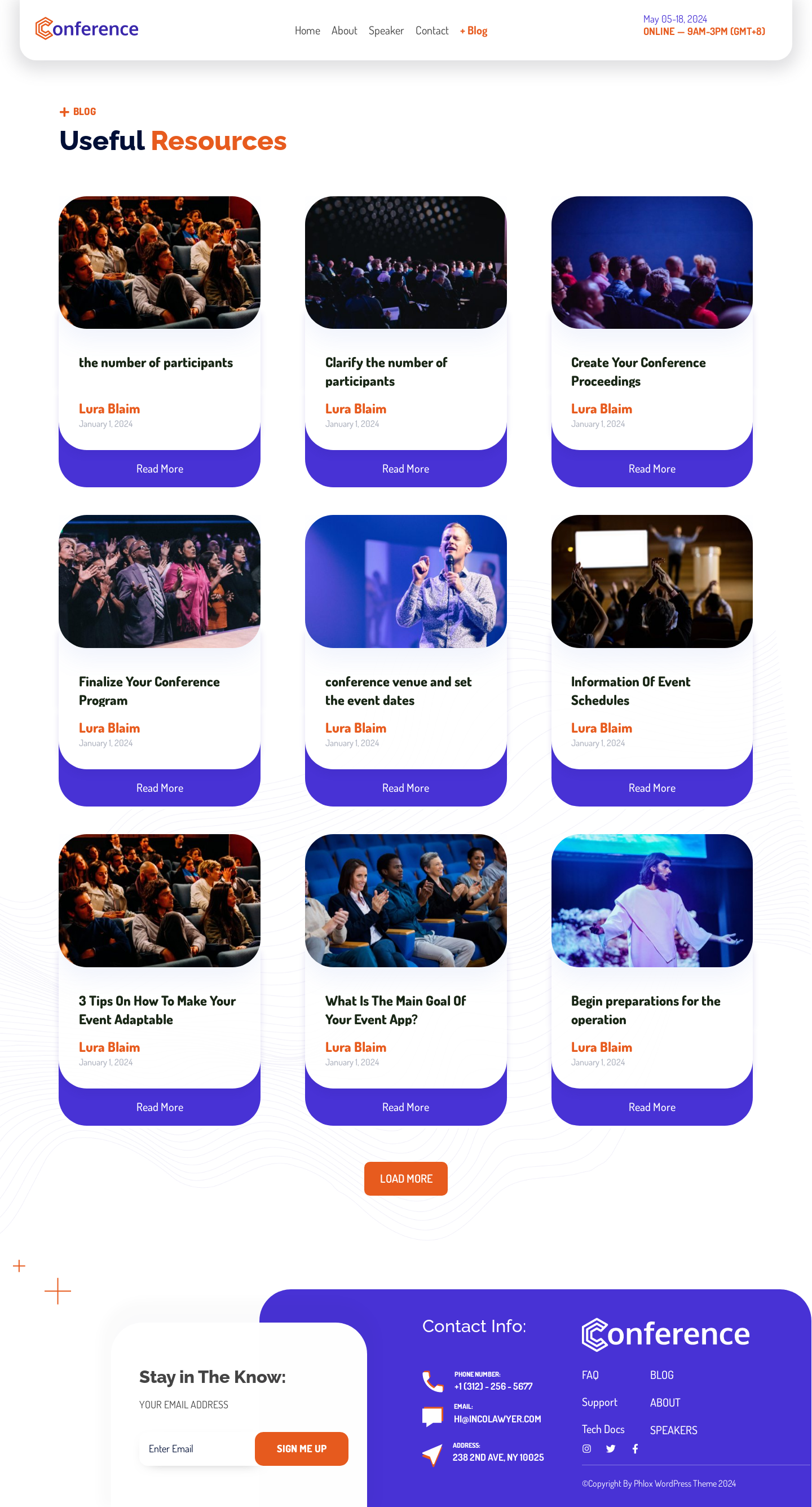Viewport: 812px width, 1507px height.
Task: Open the Instagram icon in footer
Action: (586, 1448)
